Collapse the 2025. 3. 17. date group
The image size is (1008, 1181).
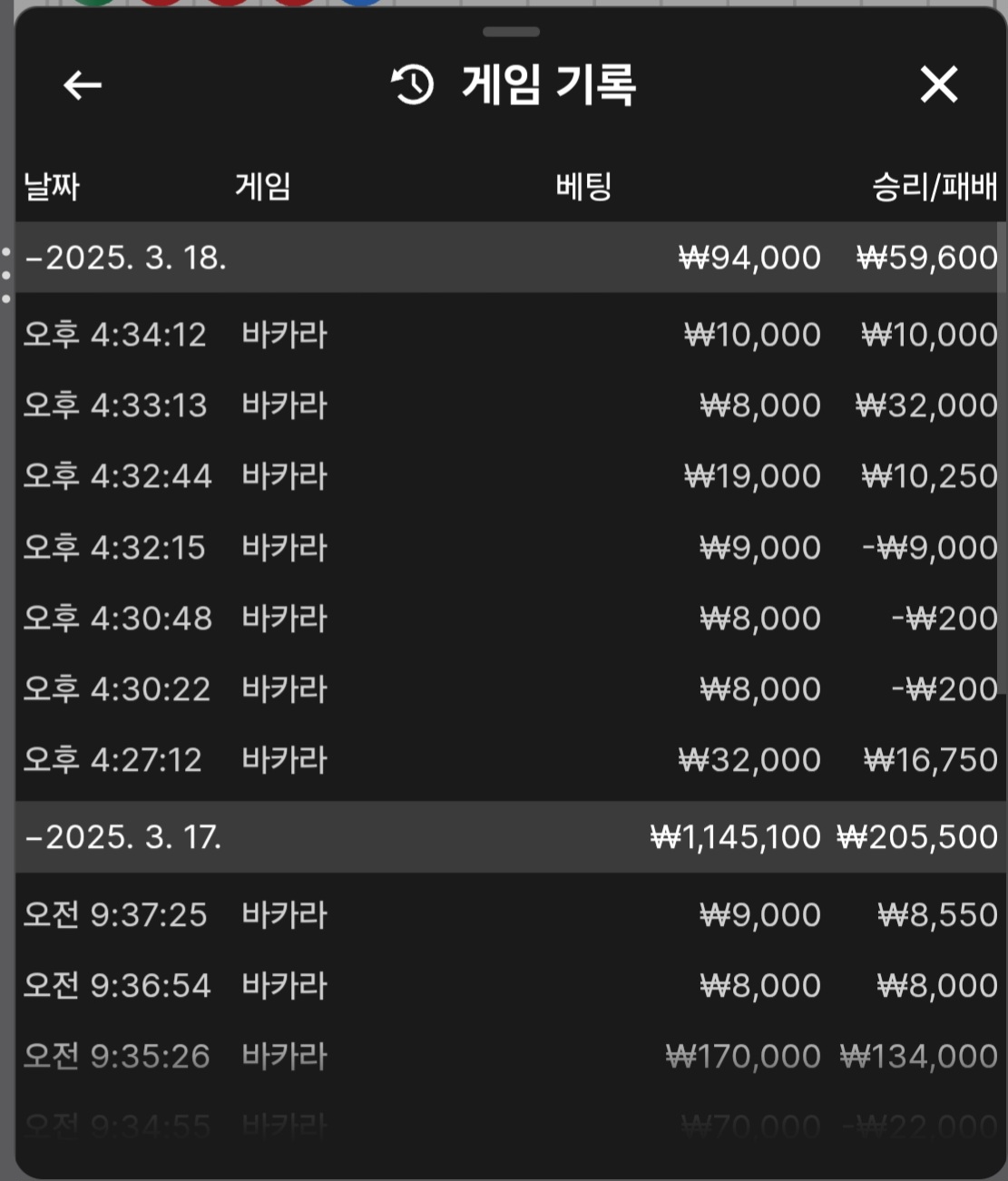(124, 837)
